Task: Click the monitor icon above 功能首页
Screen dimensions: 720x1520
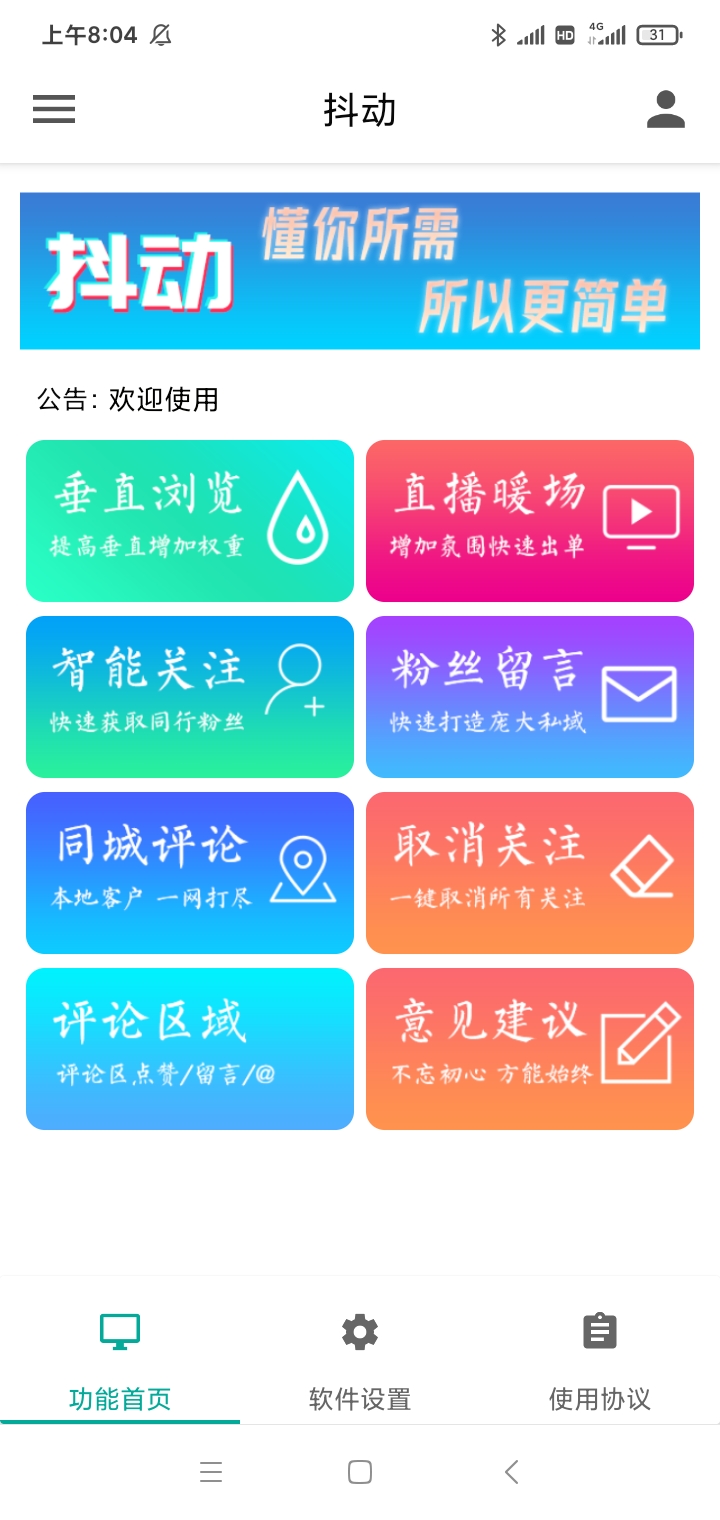Action: click(120, 1331)
